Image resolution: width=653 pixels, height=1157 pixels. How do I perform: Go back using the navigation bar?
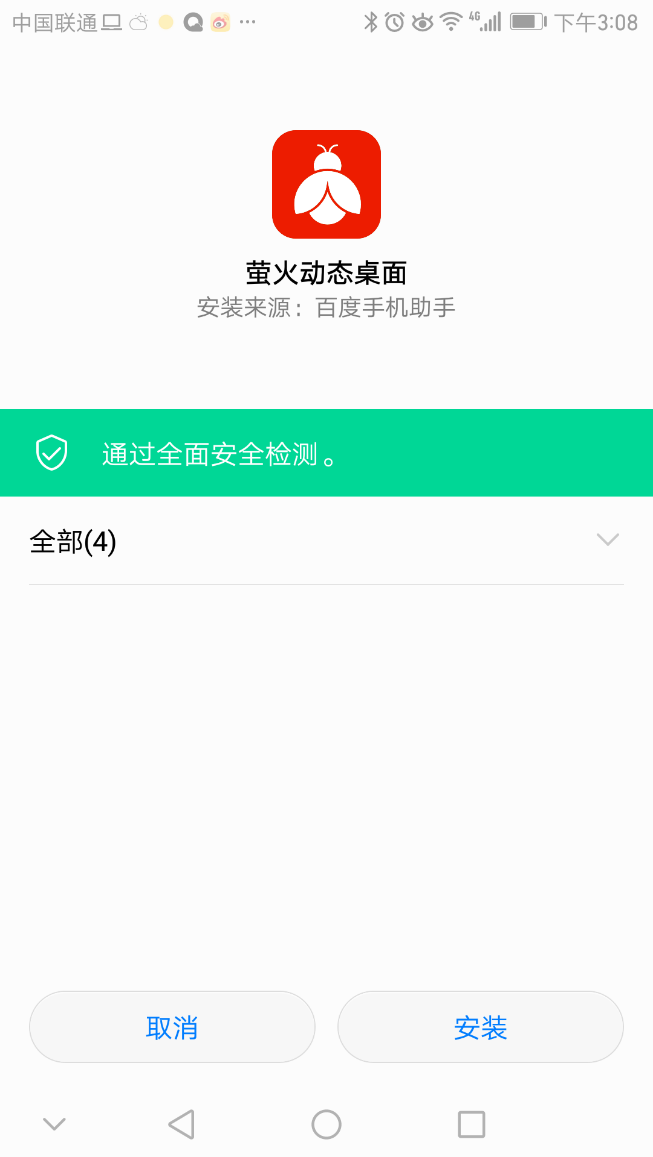click(182, 1125)
